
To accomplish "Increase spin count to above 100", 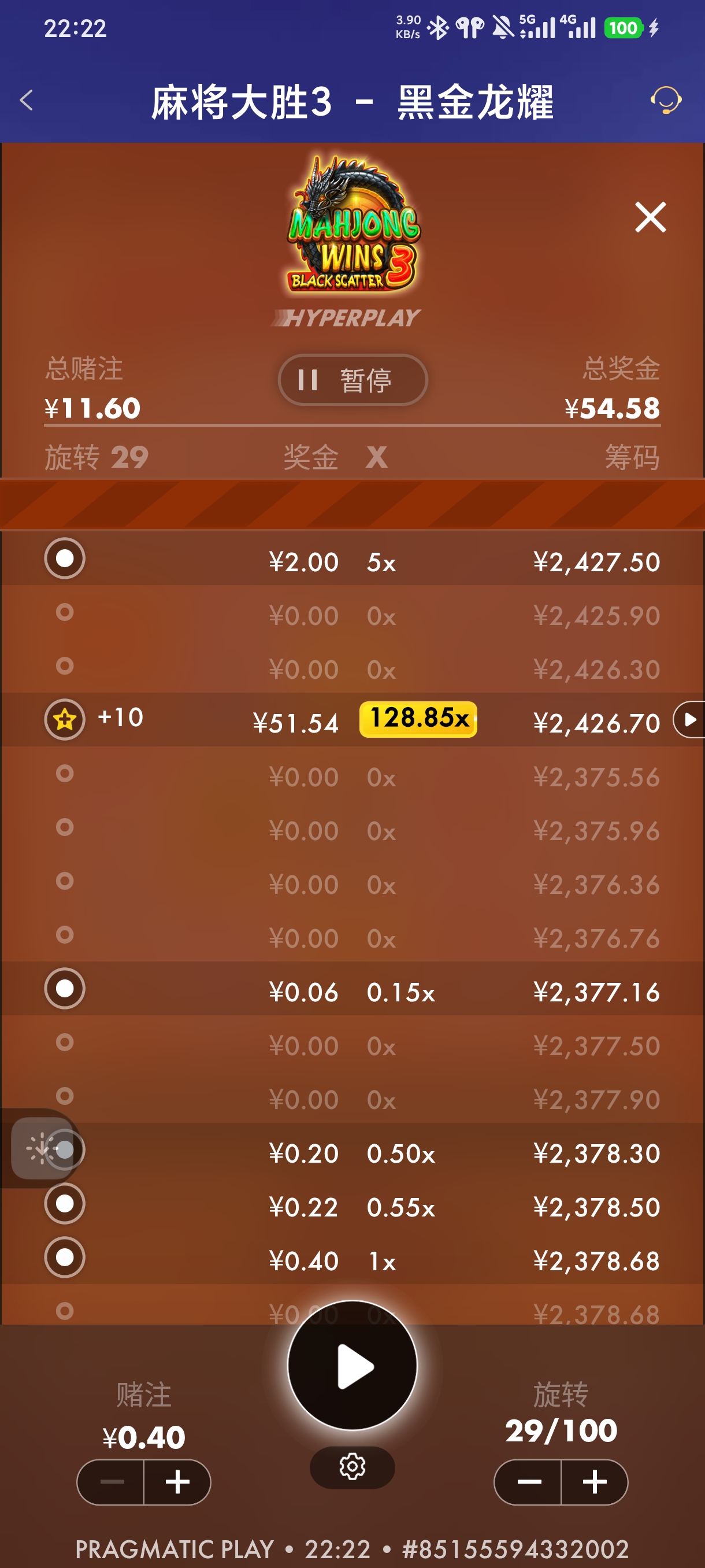I will (x=595, y=1482).
